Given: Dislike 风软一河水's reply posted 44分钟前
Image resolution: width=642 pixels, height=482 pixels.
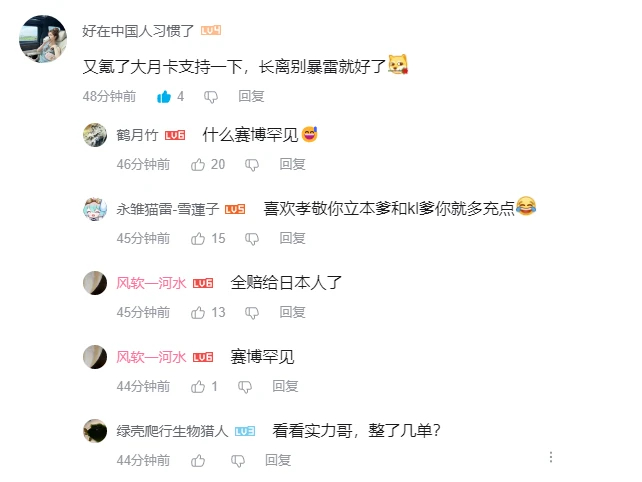Looking at the screenshot, I should (x=245, y=387).
